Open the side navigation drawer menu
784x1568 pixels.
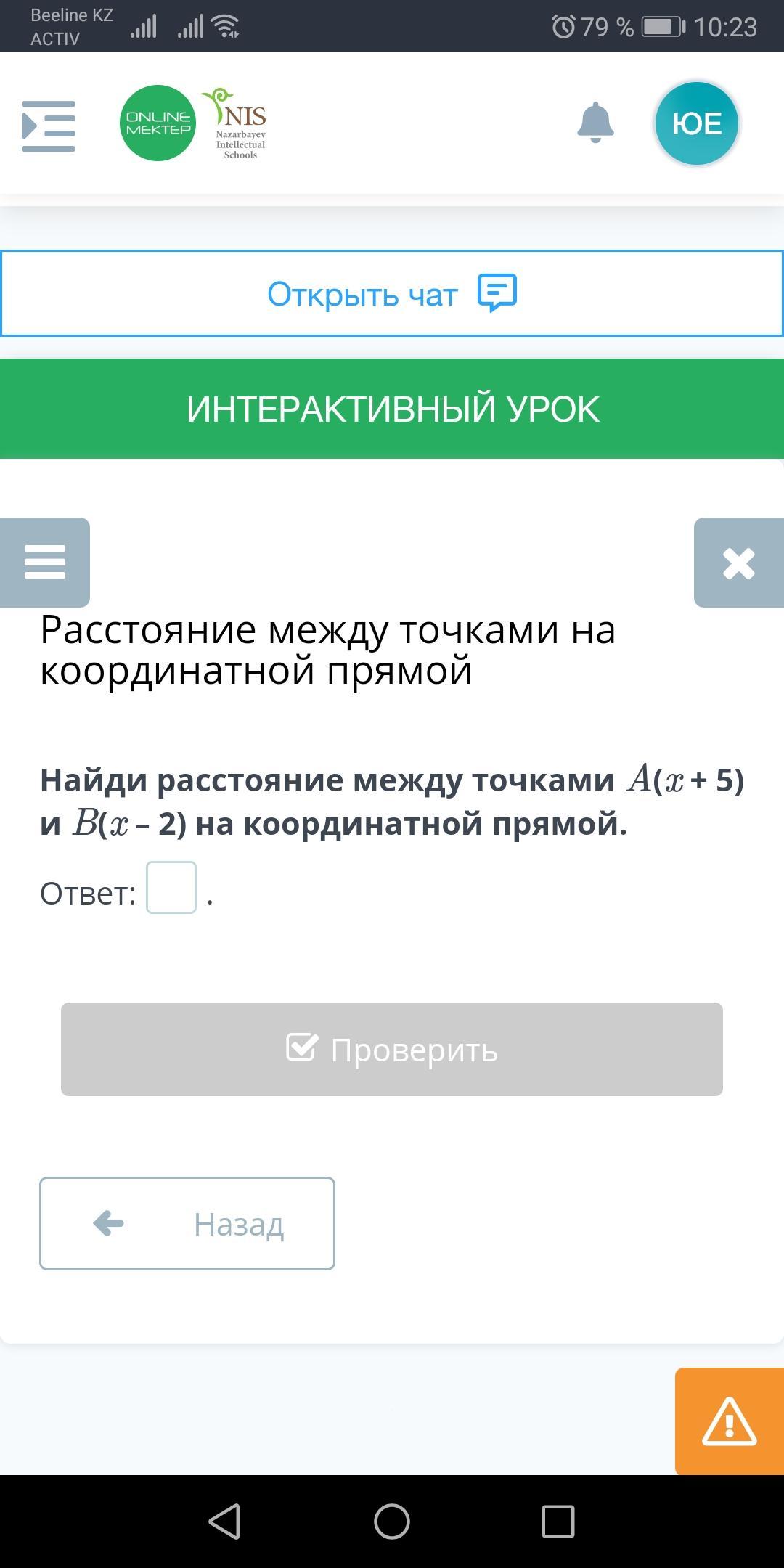[x=48, y=126]
